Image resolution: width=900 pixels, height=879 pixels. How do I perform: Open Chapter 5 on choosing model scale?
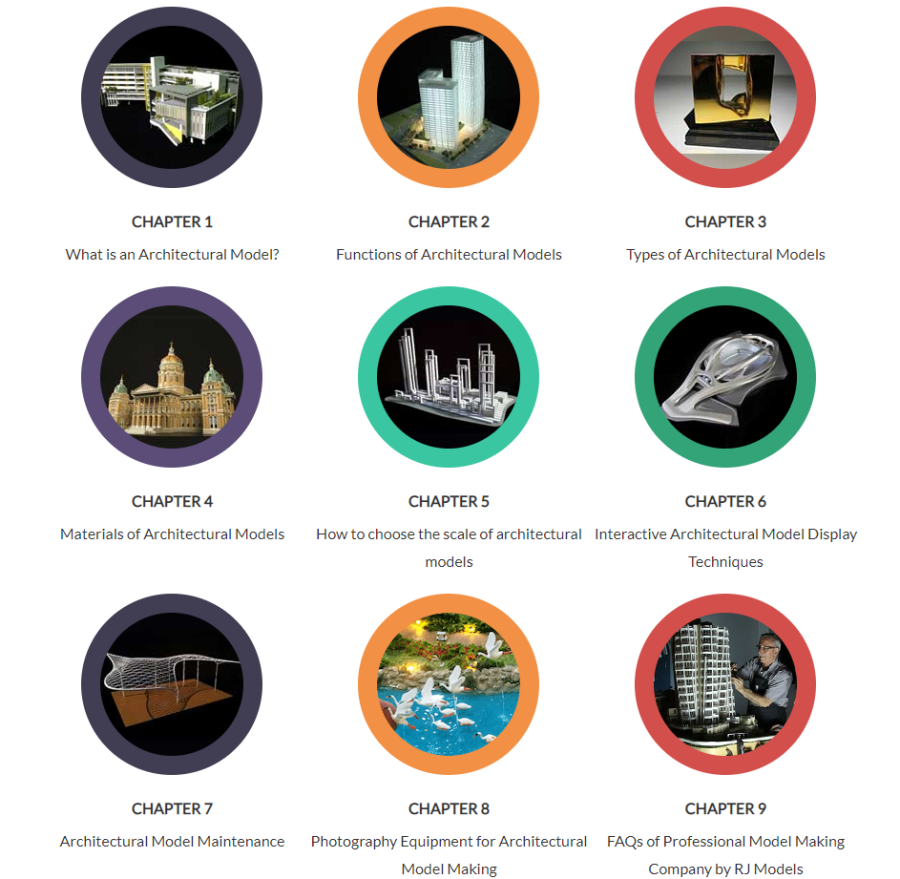[448, 377]
